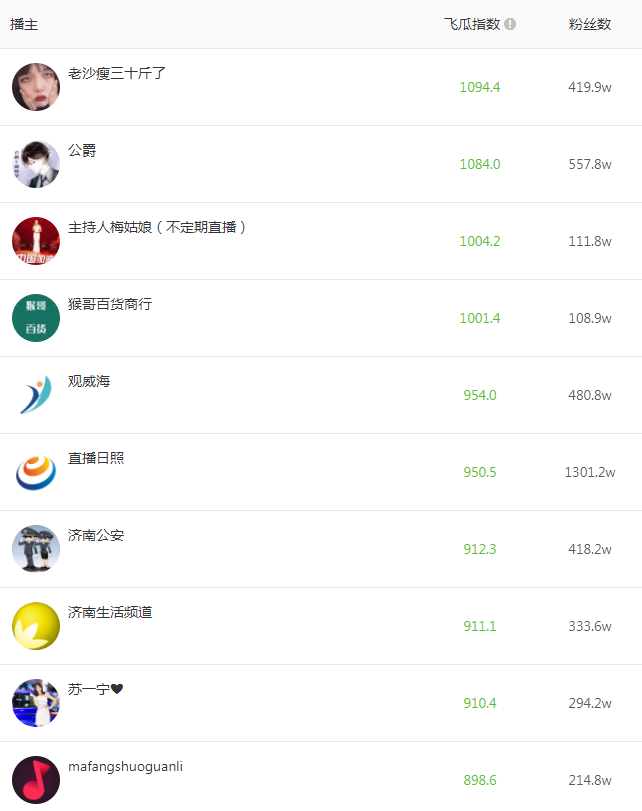Select 主持人梅姑娘（不定期直播）

157,228
